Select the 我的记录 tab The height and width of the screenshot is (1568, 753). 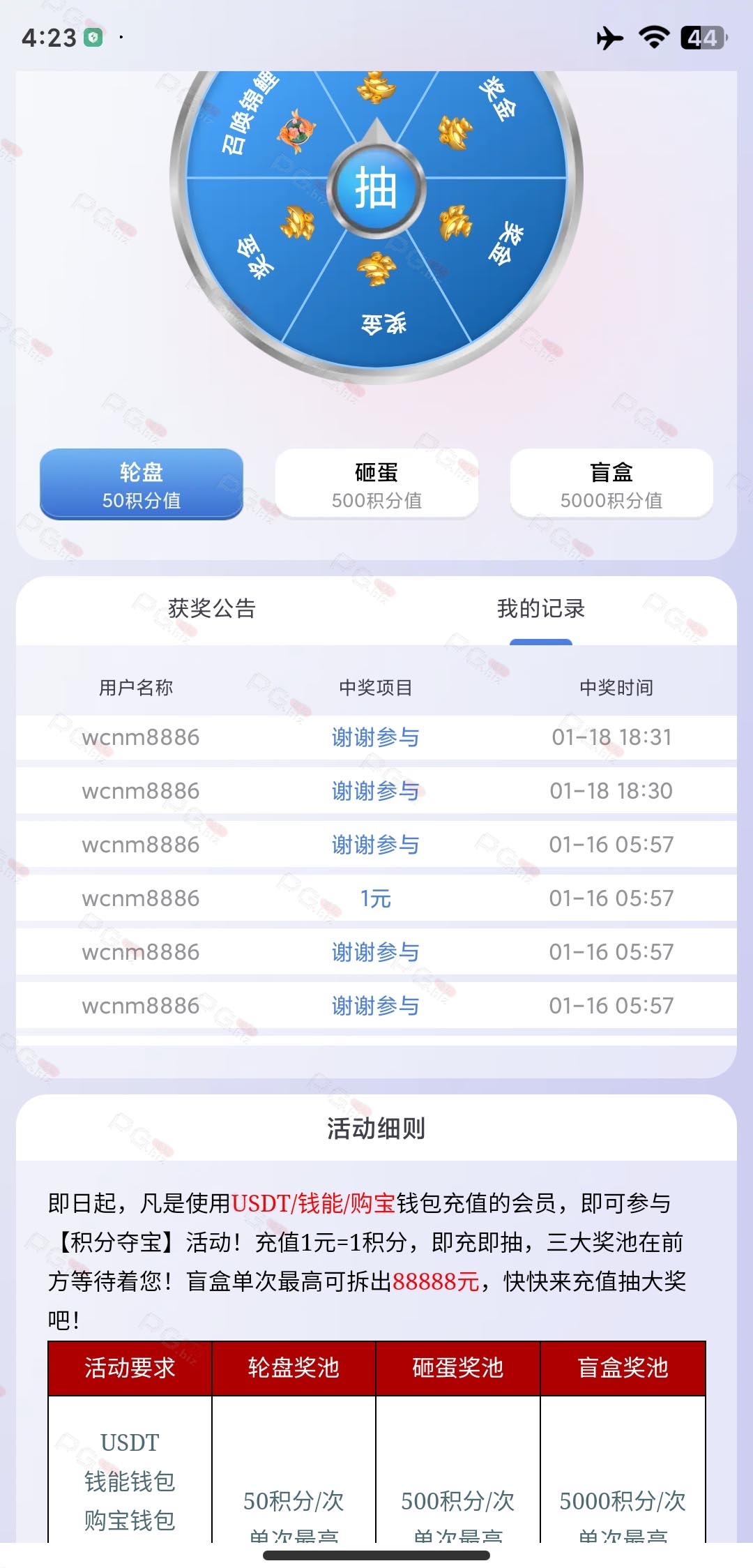click(541, 609)
